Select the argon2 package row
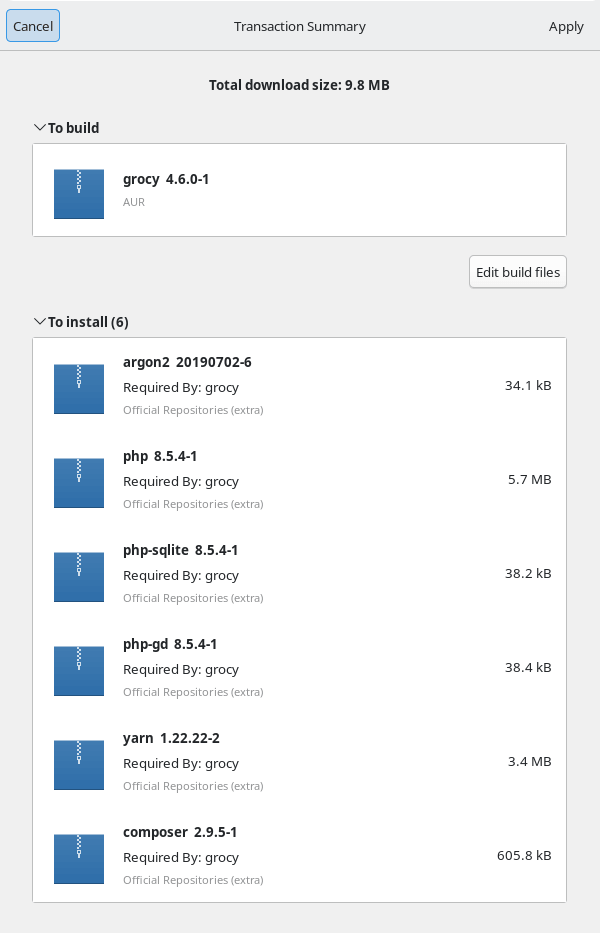Viewport: 600px width, 933px height. [299, 385]
